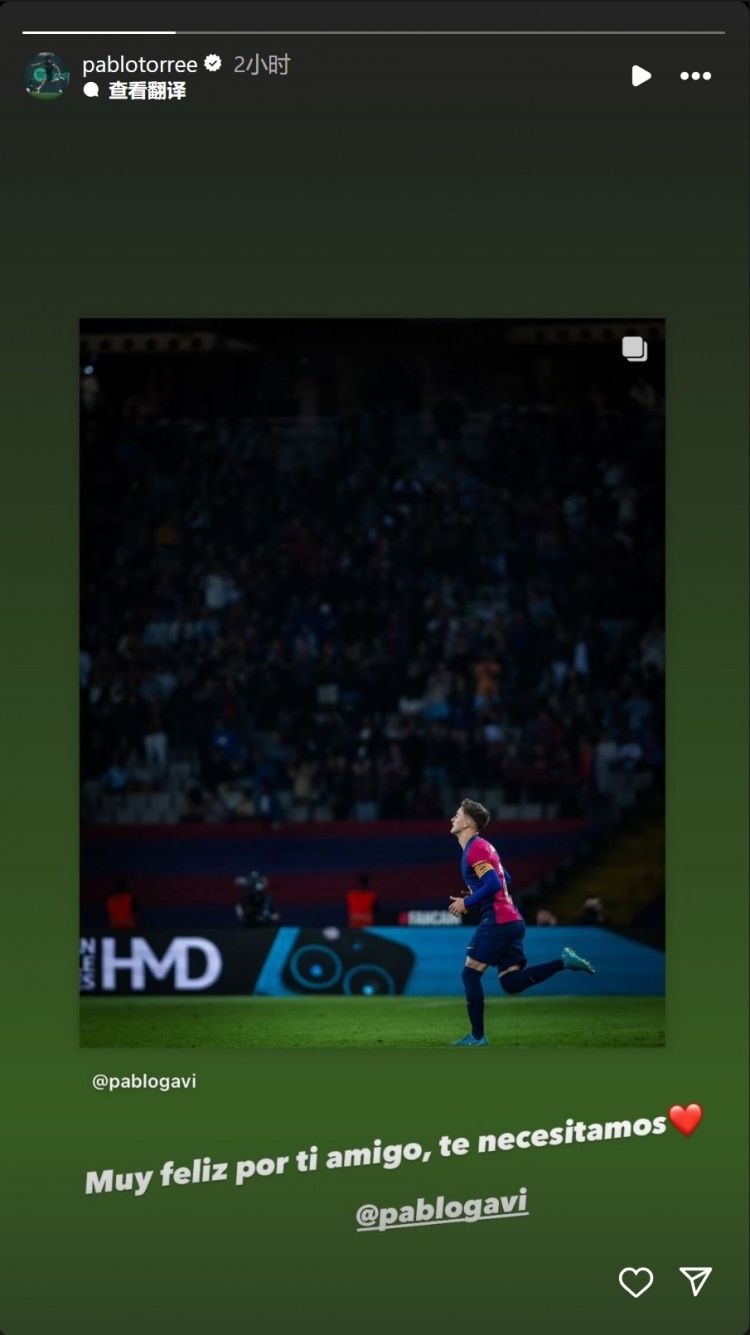Open the underlined @pablogavi mention
Viewport: 750px width, 1335px height.
pyautogui.click(x=441, y=1207)
